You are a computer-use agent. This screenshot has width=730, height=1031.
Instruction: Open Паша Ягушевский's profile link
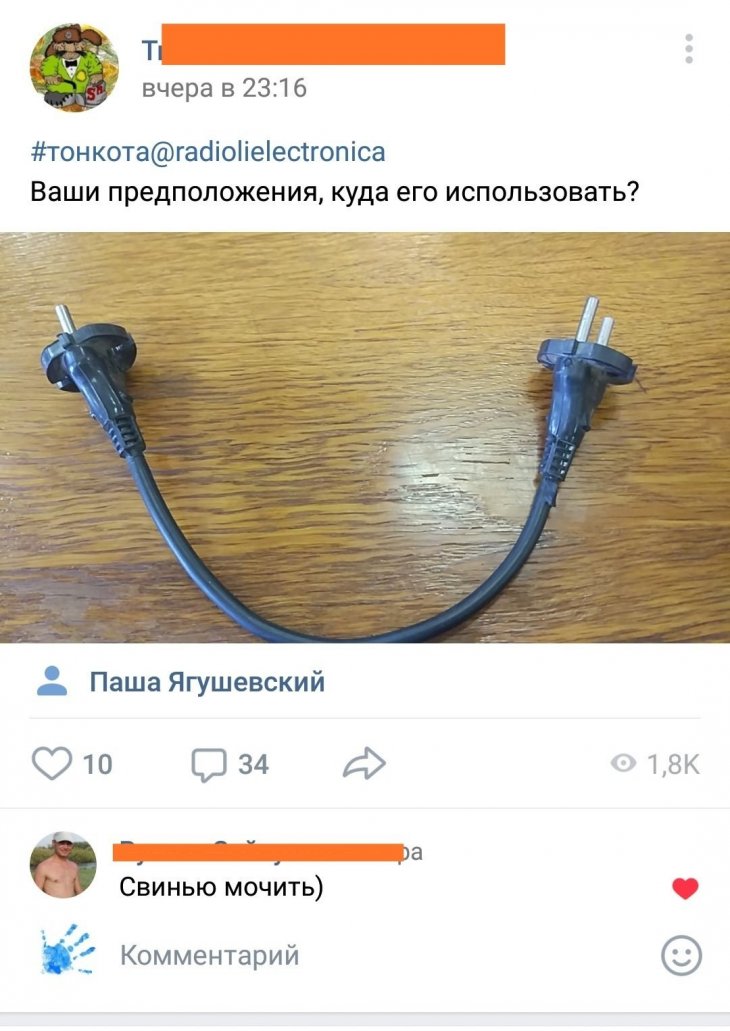coord(206,683)
